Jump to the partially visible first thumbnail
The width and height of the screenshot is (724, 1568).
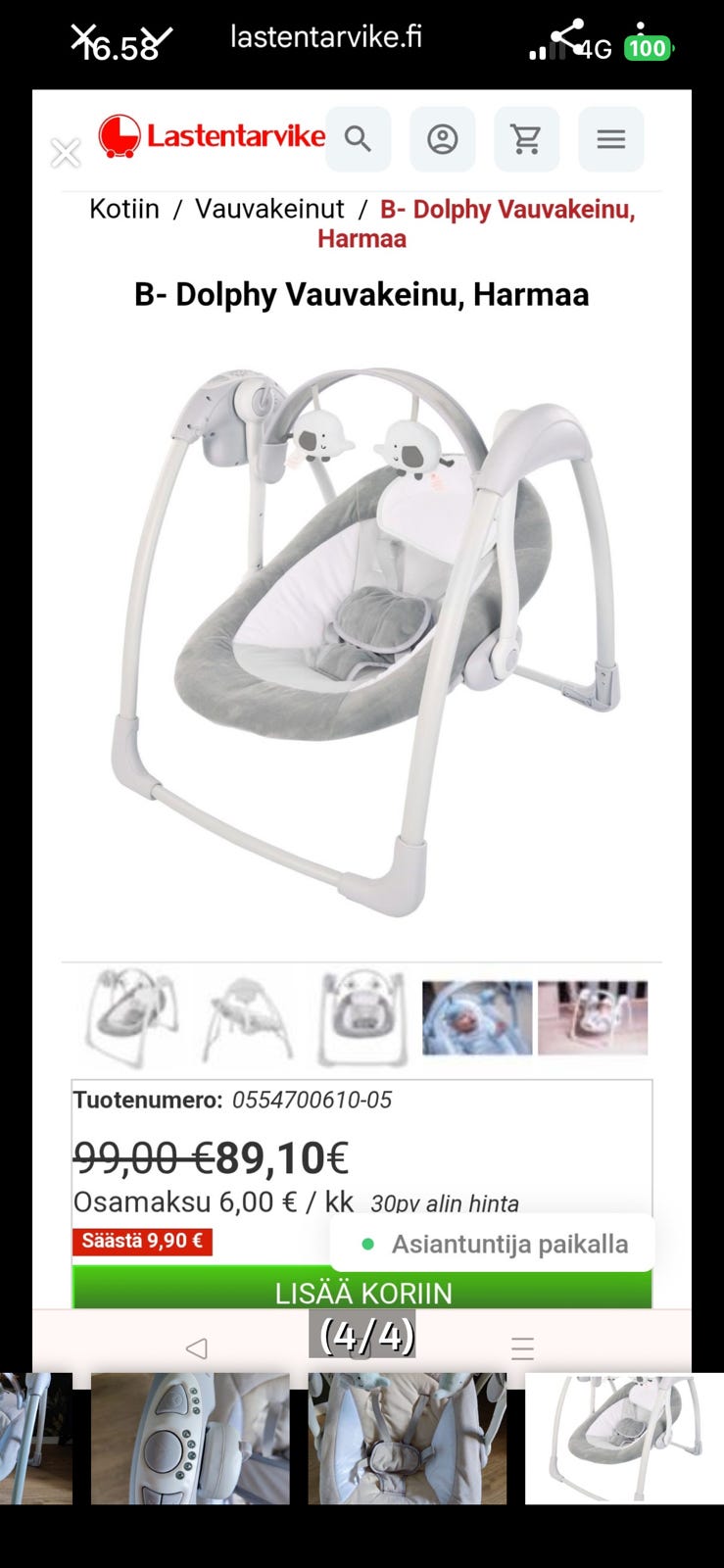point(35,1438)
